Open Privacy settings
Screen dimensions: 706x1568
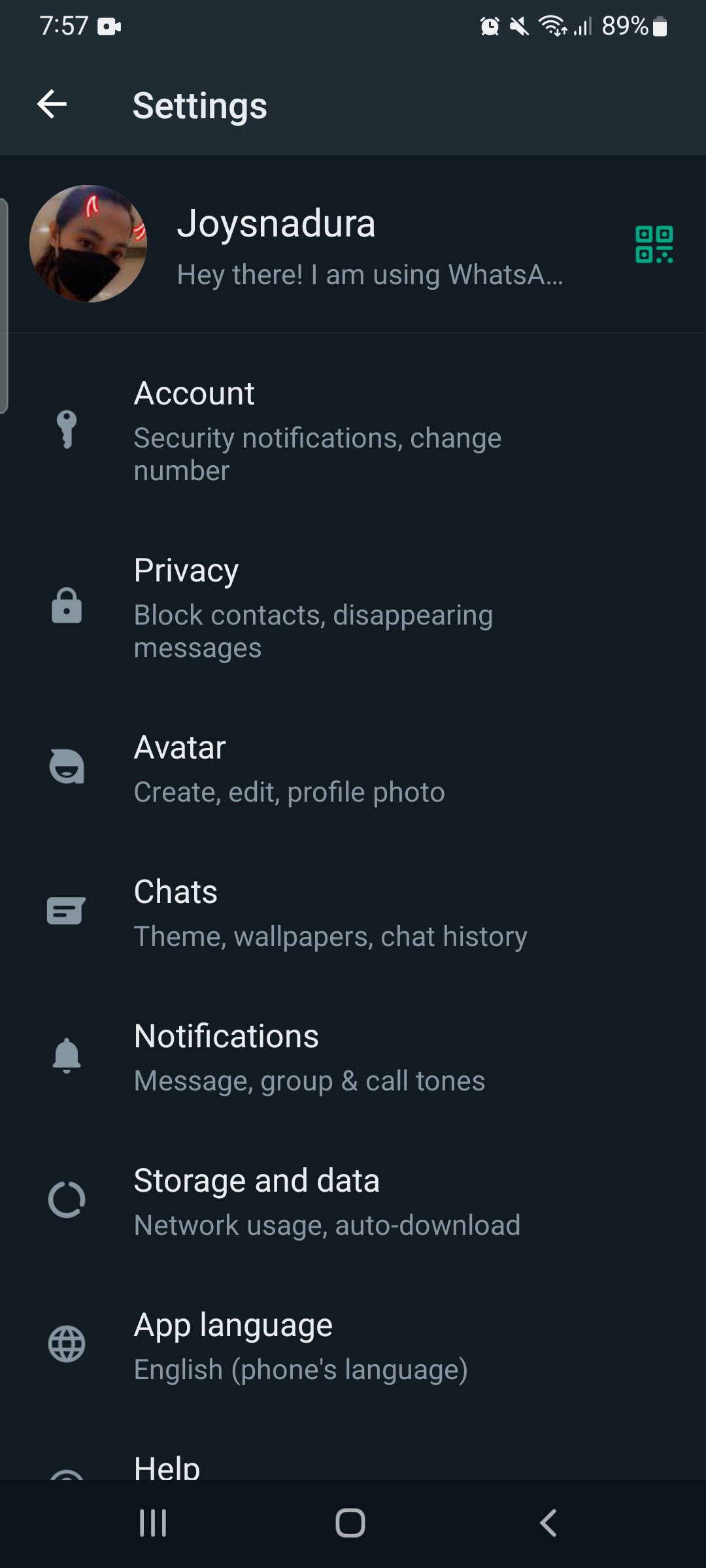point(353,607)
